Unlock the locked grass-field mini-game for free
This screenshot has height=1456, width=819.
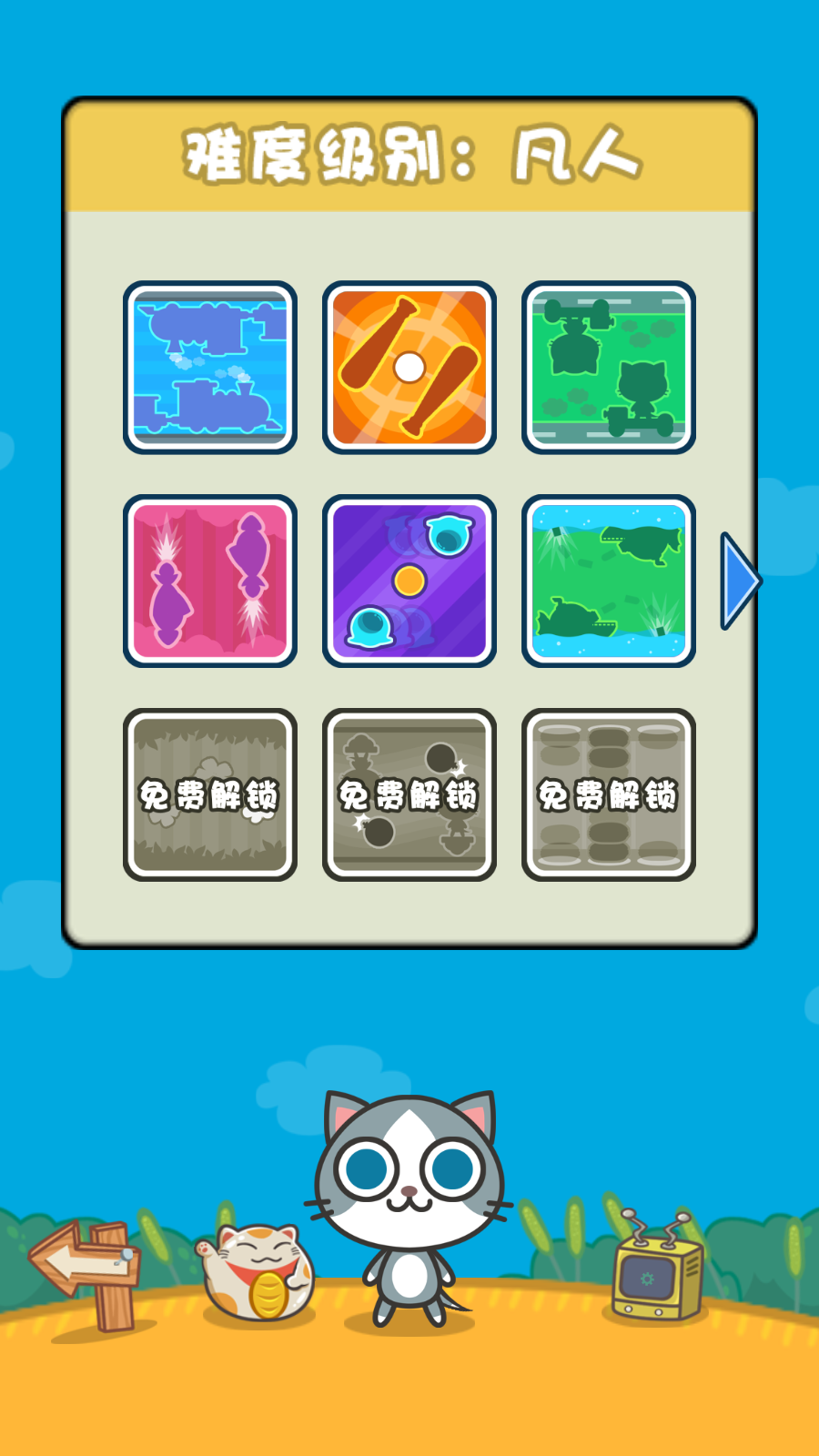point(210,794)
